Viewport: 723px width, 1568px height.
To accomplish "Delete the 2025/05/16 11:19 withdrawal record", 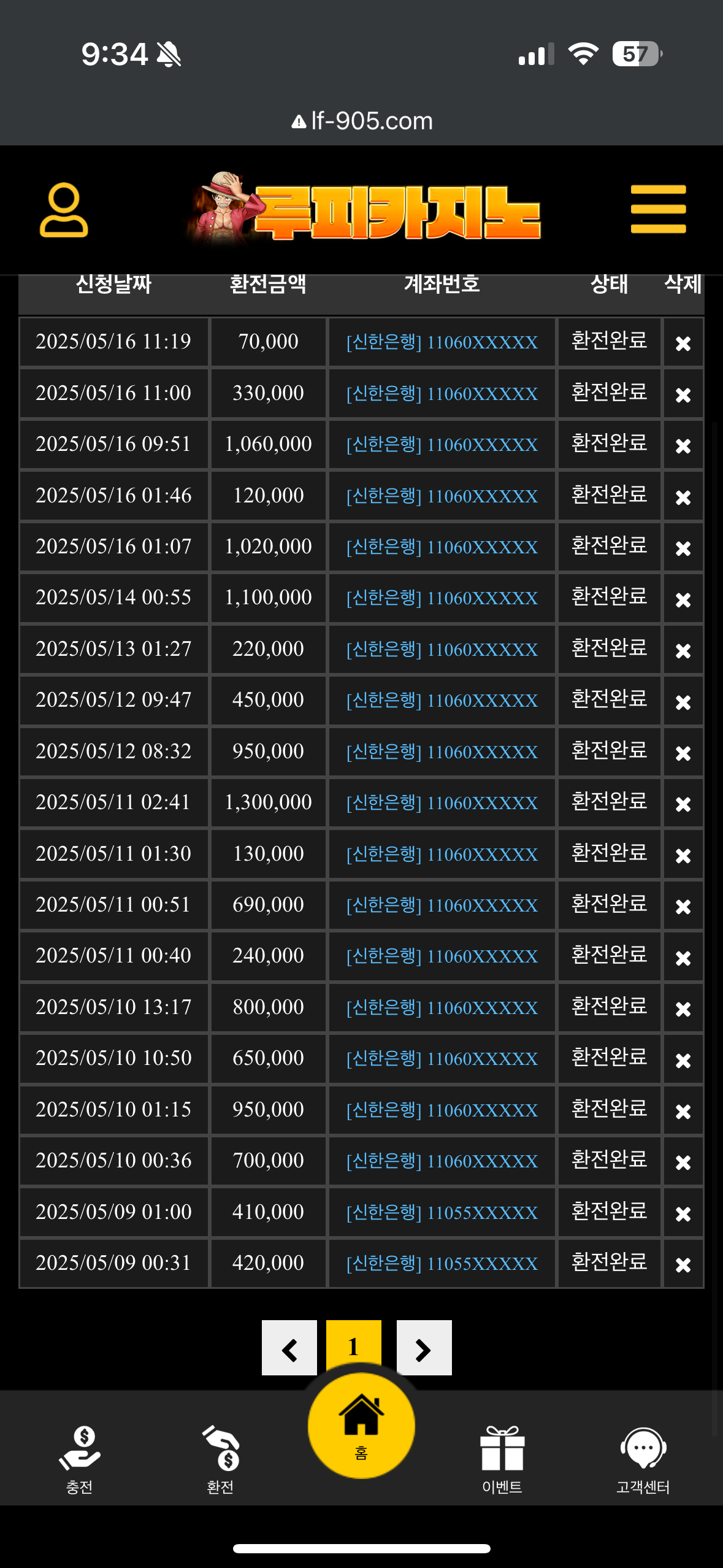I will click(683, 342).
